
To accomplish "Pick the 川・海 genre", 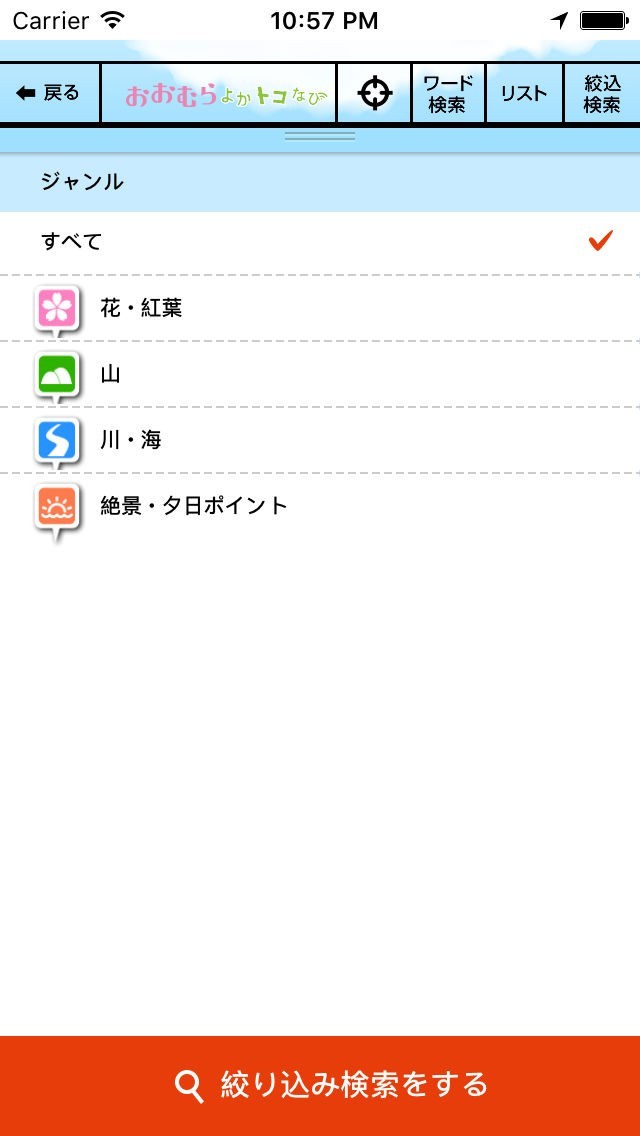I will (320, 440).
